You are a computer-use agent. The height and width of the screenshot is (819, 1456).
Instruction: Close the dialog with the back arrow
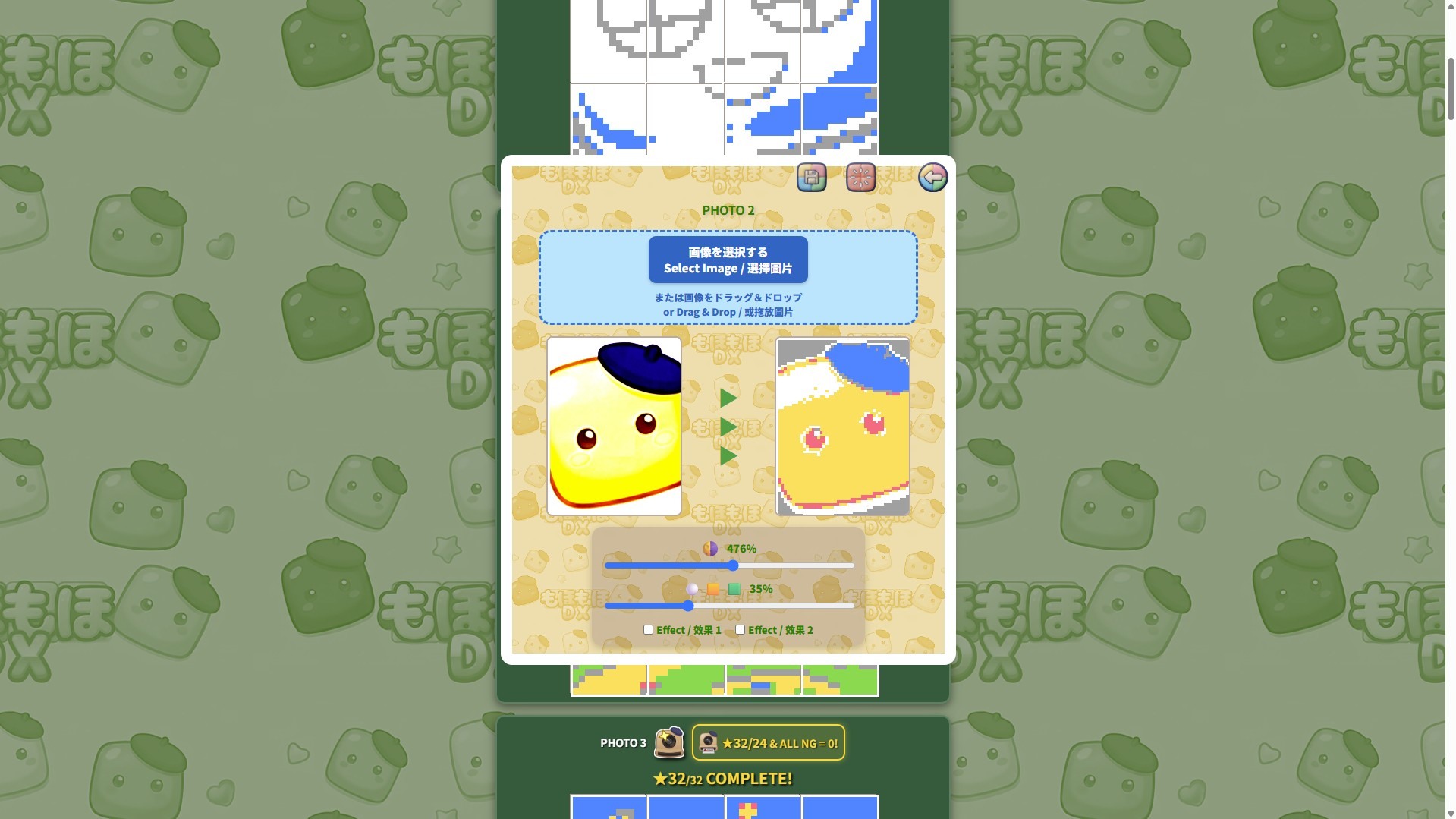932,178
